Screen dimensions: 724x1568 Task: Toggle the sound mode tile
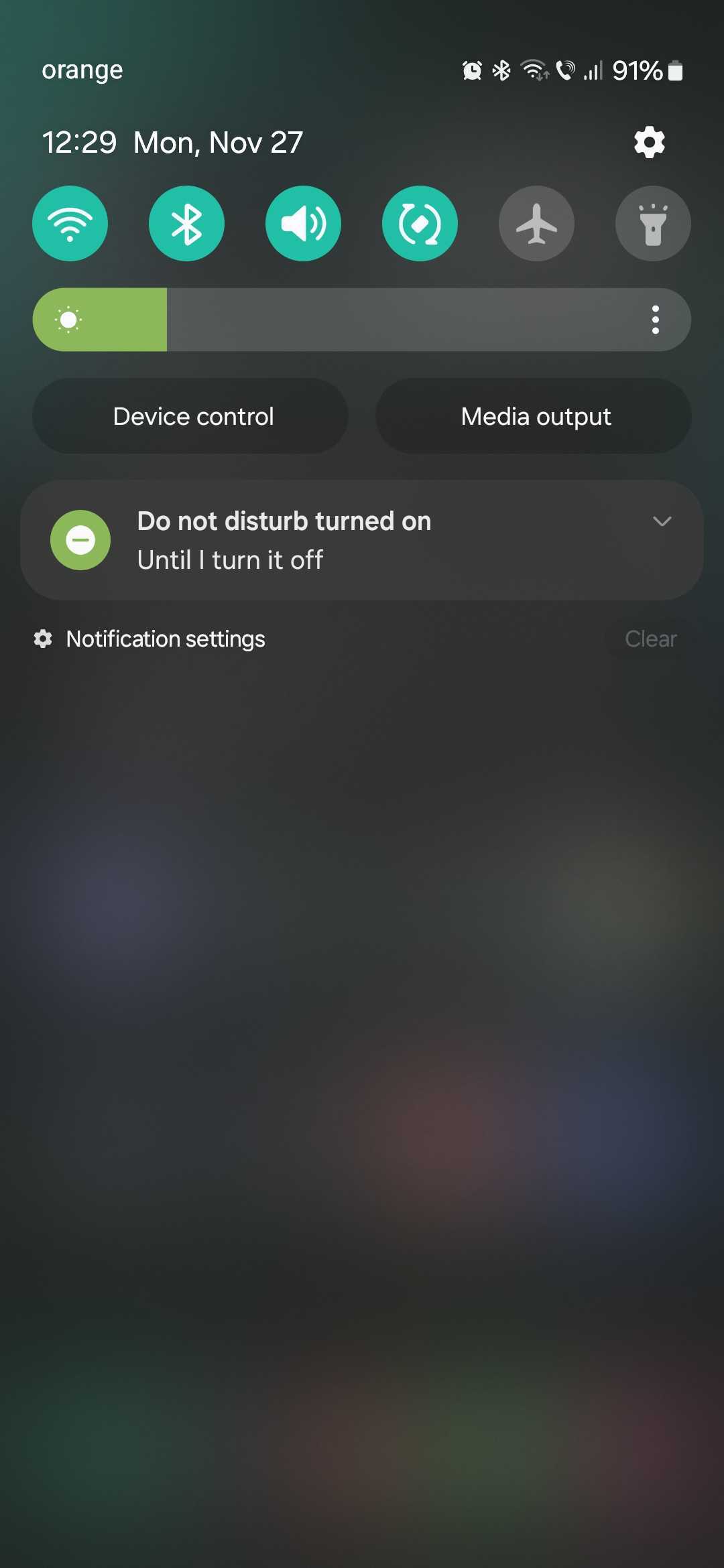pyautogui.click(x=303, y=224)
